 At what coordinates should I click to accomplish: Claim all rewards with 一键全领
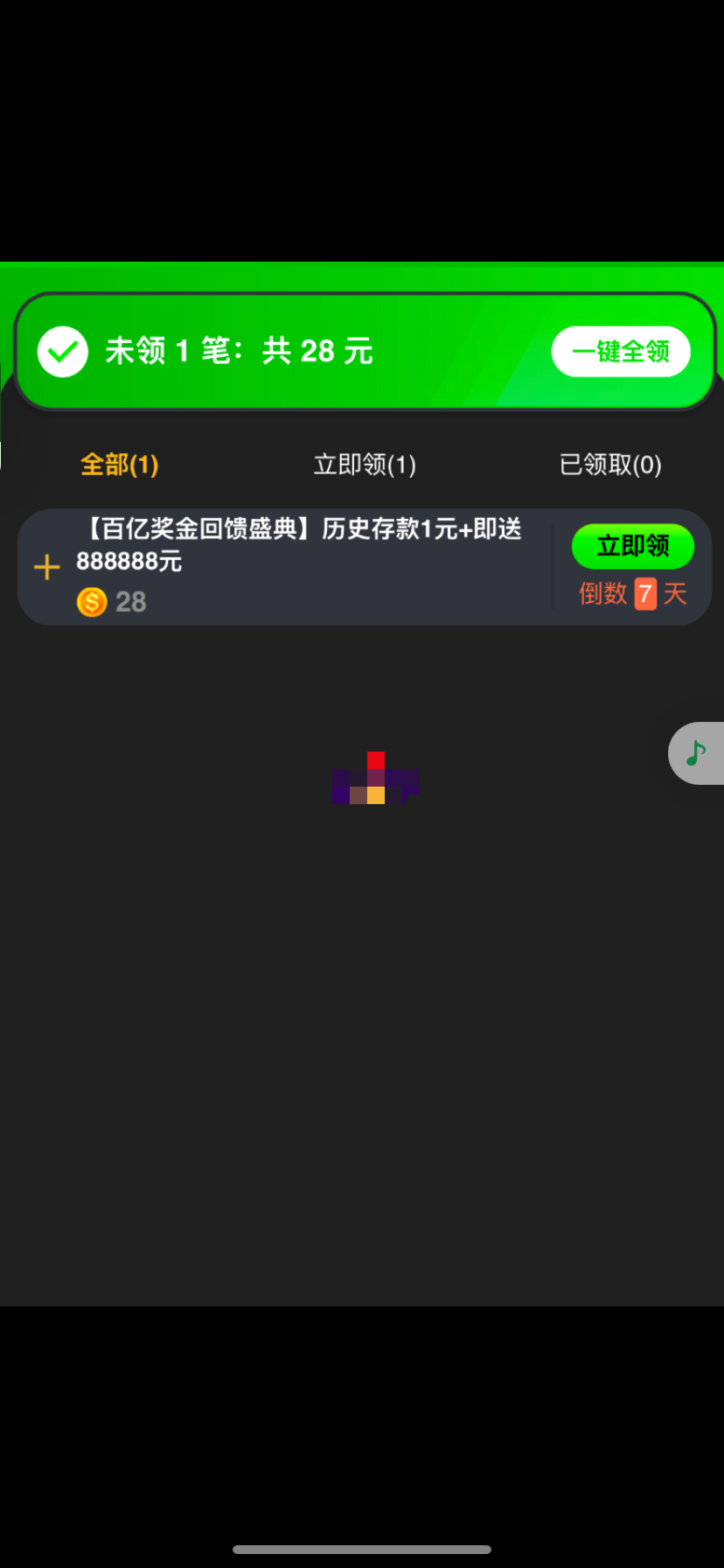[x=620, y=352]
